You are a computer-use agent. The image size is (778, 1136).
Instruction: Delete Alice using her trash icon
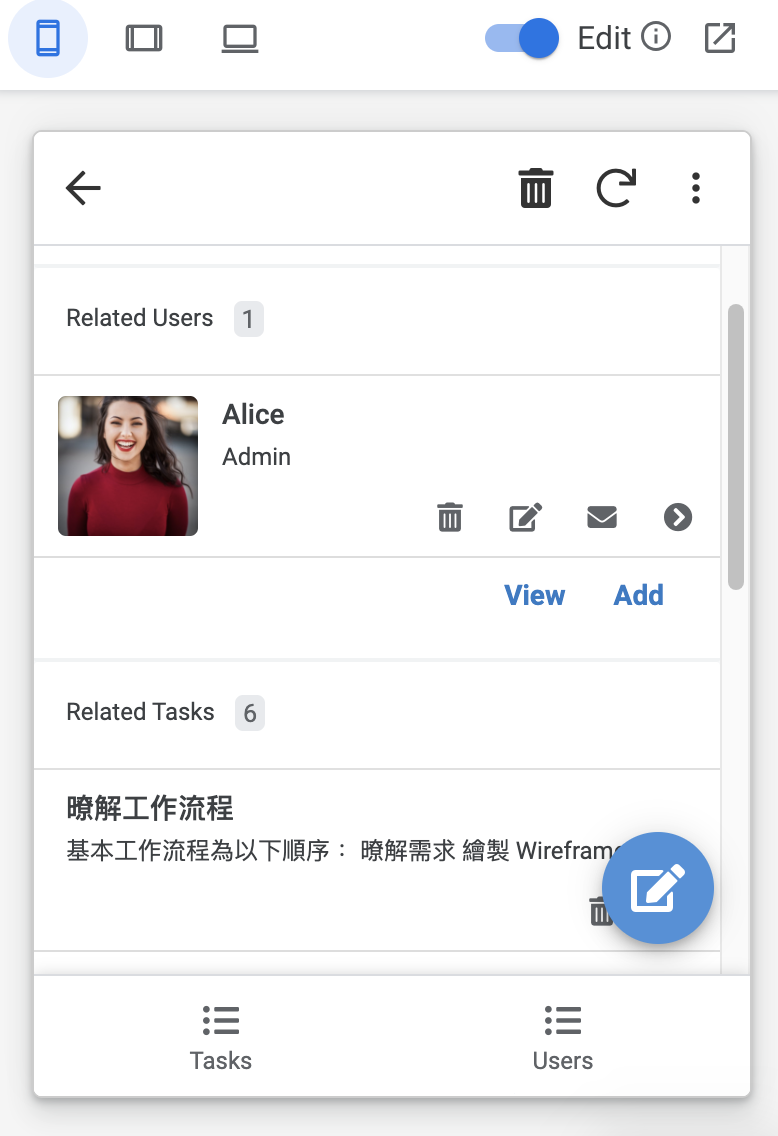click(x=450, y=517)
